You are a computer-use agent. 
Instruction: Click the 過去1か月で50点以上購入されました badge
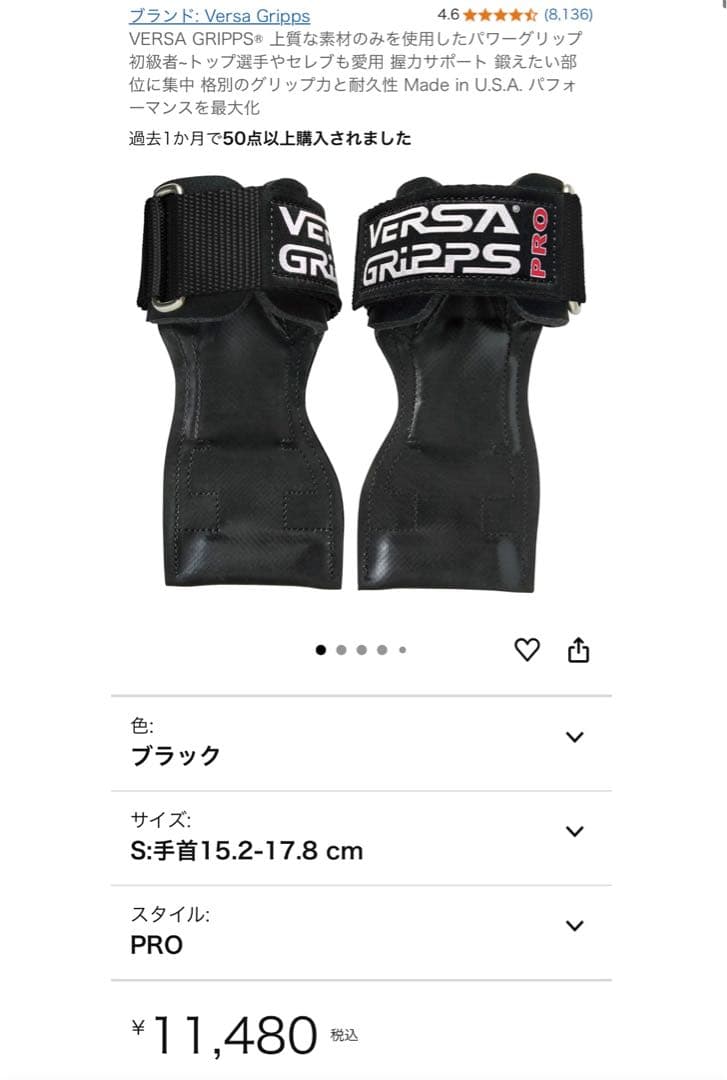click(268, 141)
